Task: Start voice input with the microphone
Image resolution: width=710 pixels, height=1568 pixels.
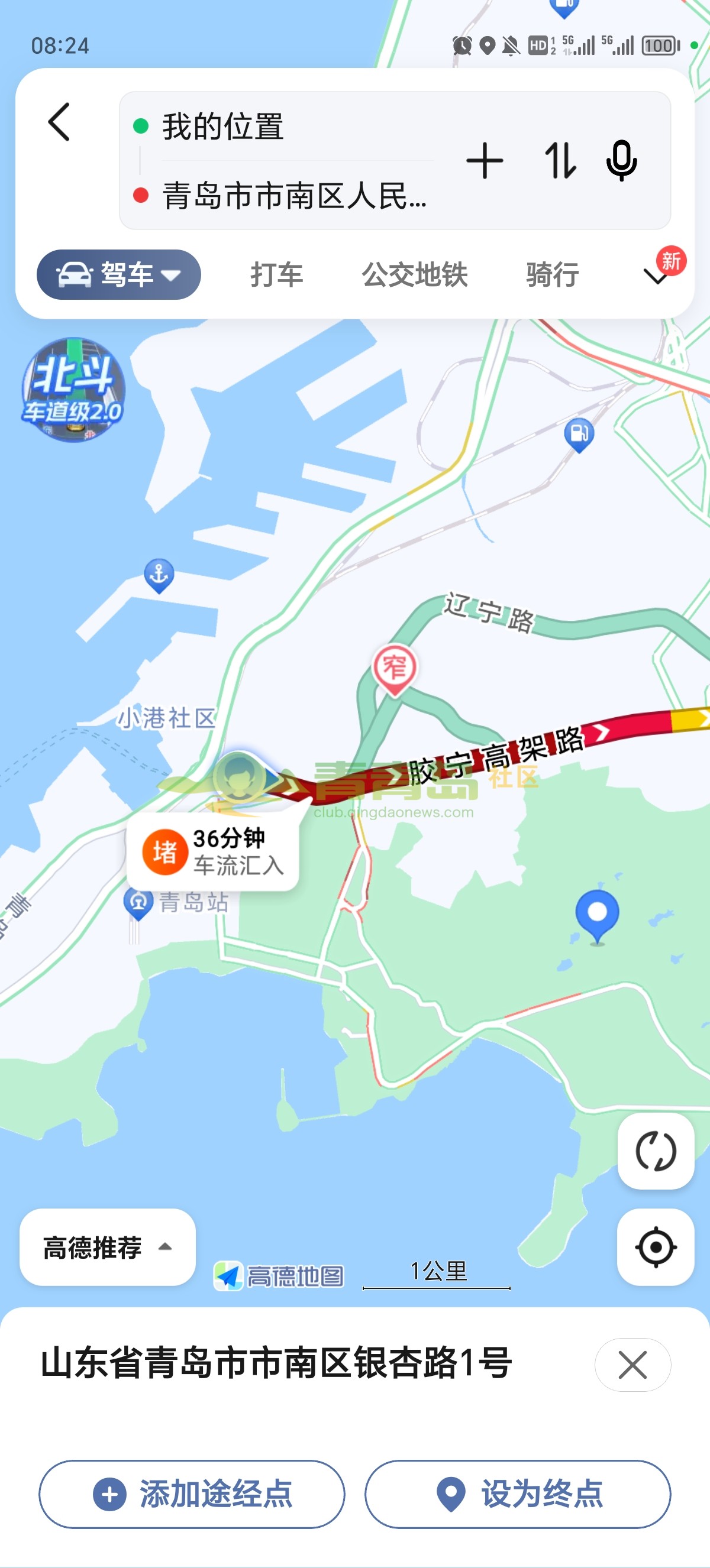Action: click(x=621, y=161)
